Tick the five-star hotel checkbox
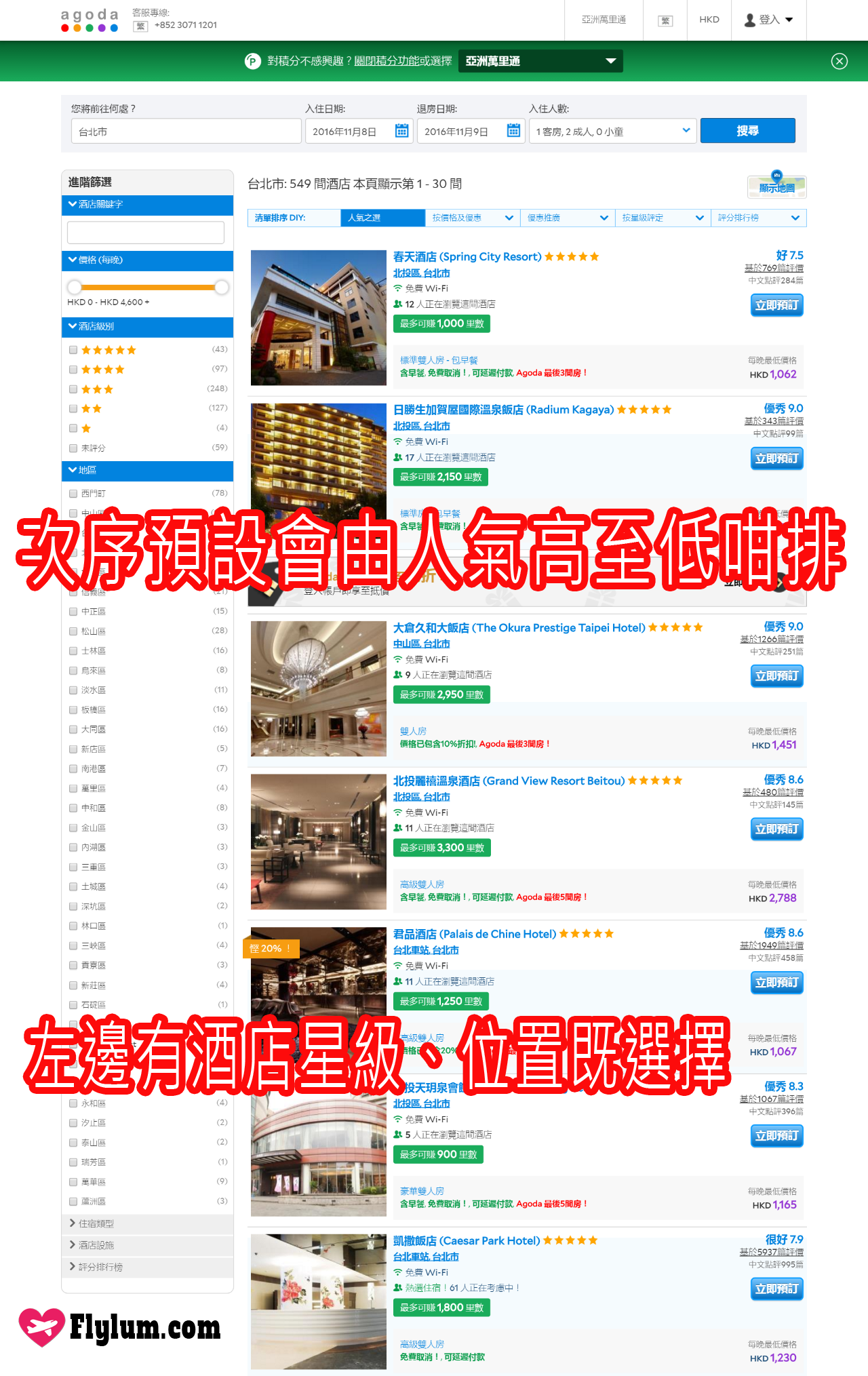 (73, 350)
